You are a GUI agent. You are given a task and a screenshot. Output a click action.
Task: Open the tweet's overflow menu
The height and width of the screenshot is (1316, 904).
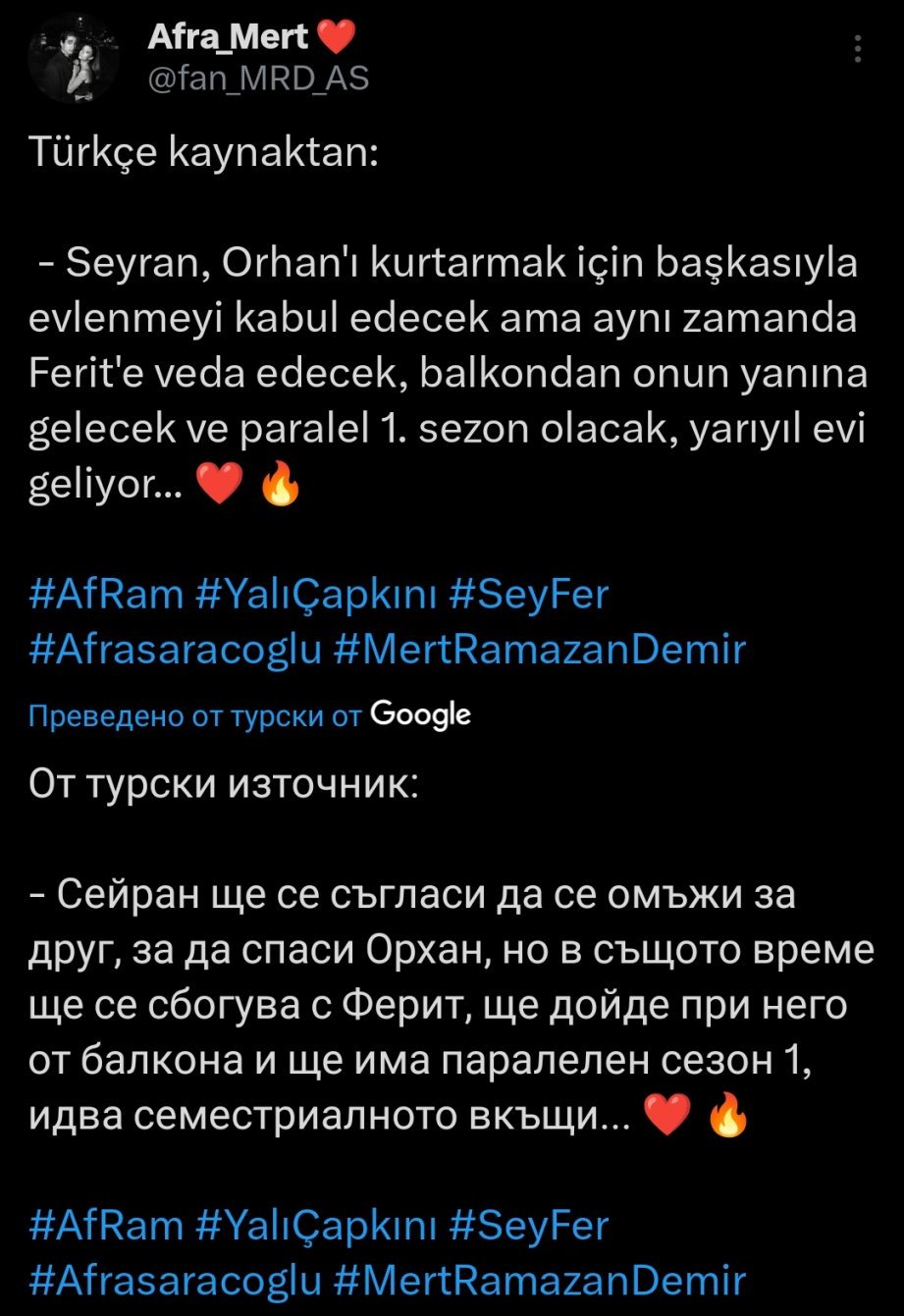[859, 49]
